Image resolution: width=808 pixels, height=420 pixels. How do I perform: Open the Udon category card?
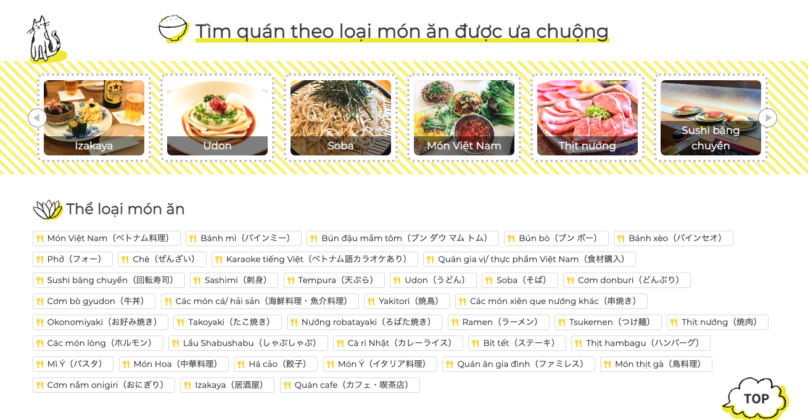217,118
